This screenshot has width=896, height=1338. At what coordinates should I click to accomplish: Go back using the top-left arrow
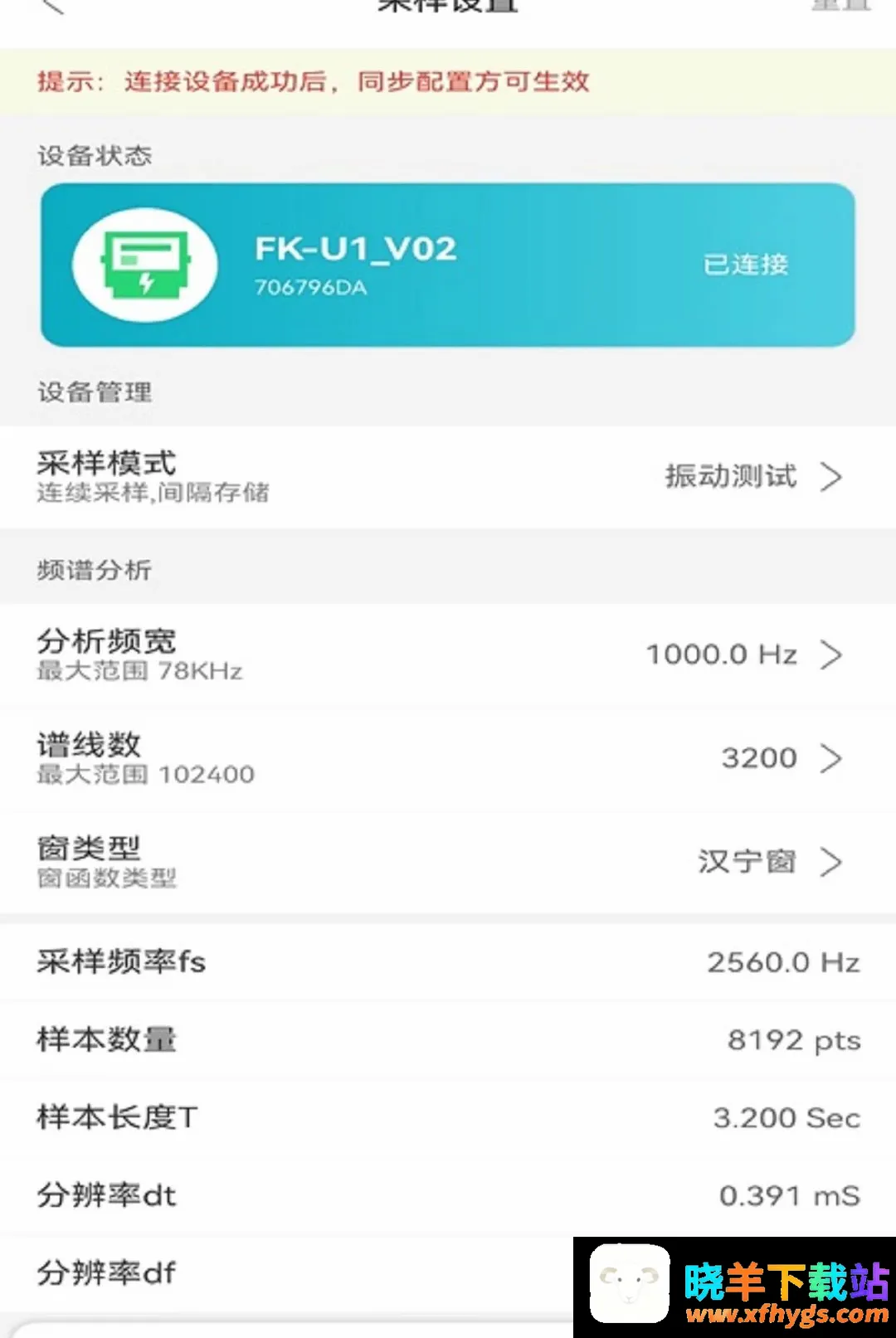coord(52,7)
